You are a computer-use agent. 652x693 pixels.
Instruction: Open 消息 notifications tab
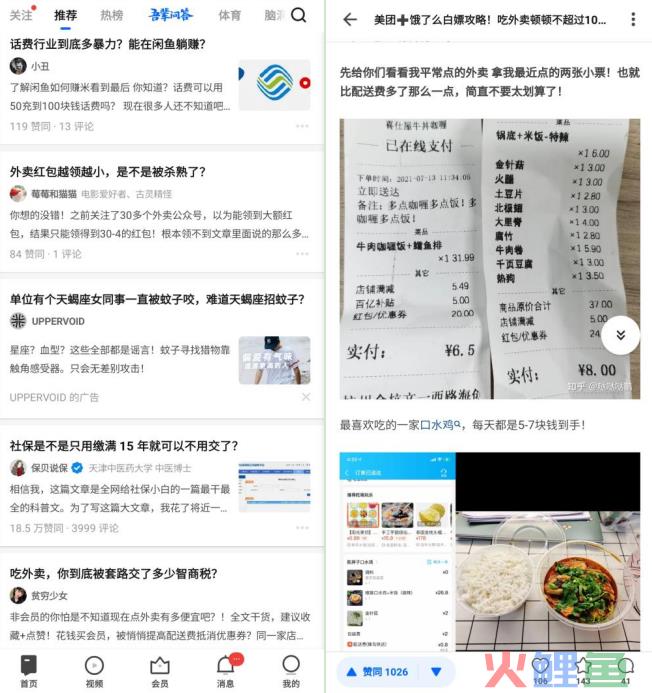(x=226, y=671)
